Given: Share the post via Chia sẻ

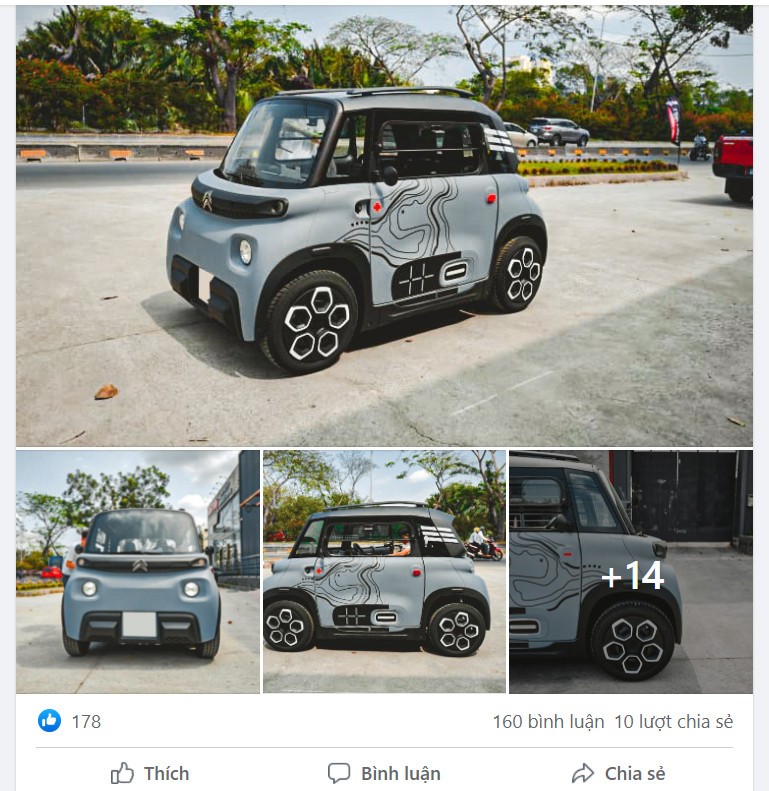Looking at the screenshot, I should coord(618,773).
